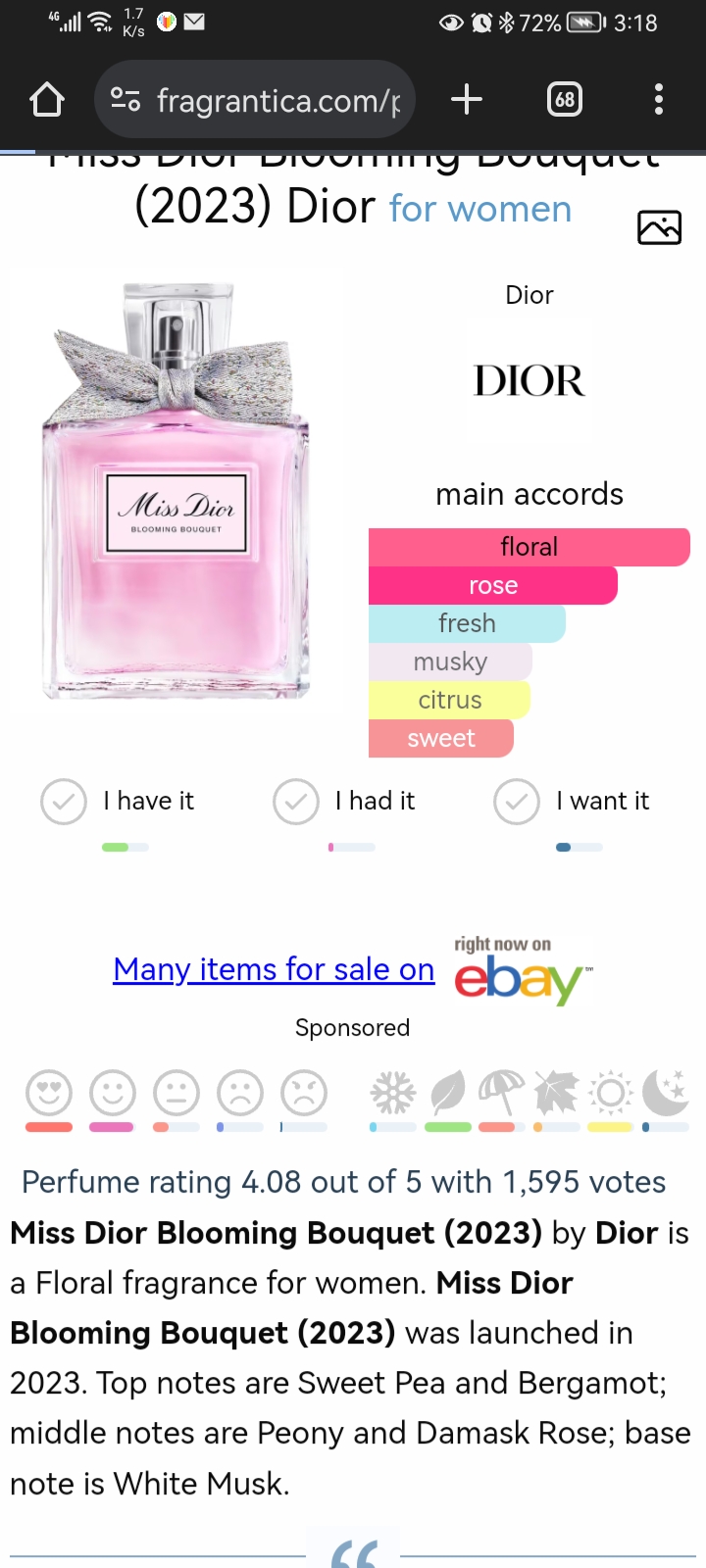This screenshot has width=706, height=1568.
Task: Rate the perfume with the angry face
Action: (x=304, y=1092)
